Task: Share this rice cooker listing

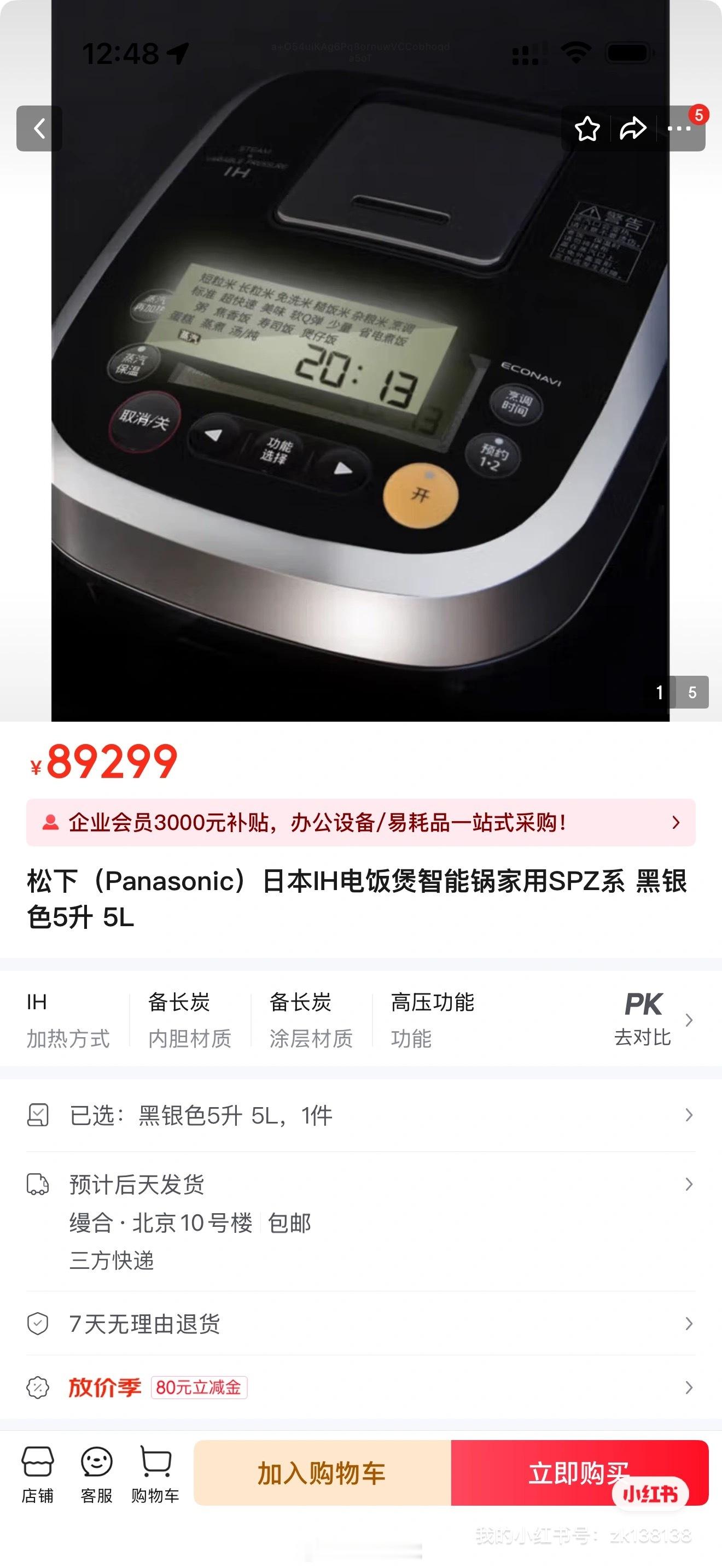Action: pos(632,129)
